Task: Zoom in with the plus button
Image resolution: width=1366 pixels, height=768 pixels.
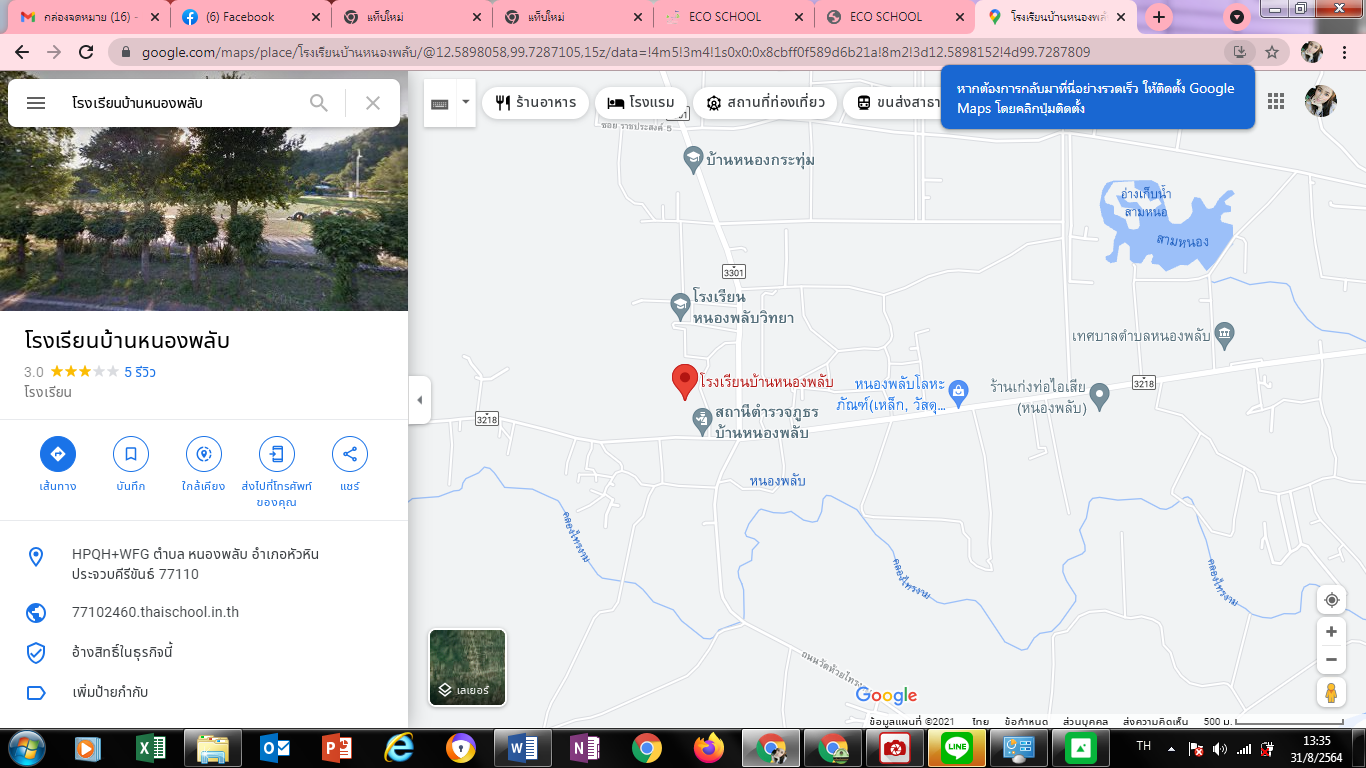Action: [x=1331, y=632]
